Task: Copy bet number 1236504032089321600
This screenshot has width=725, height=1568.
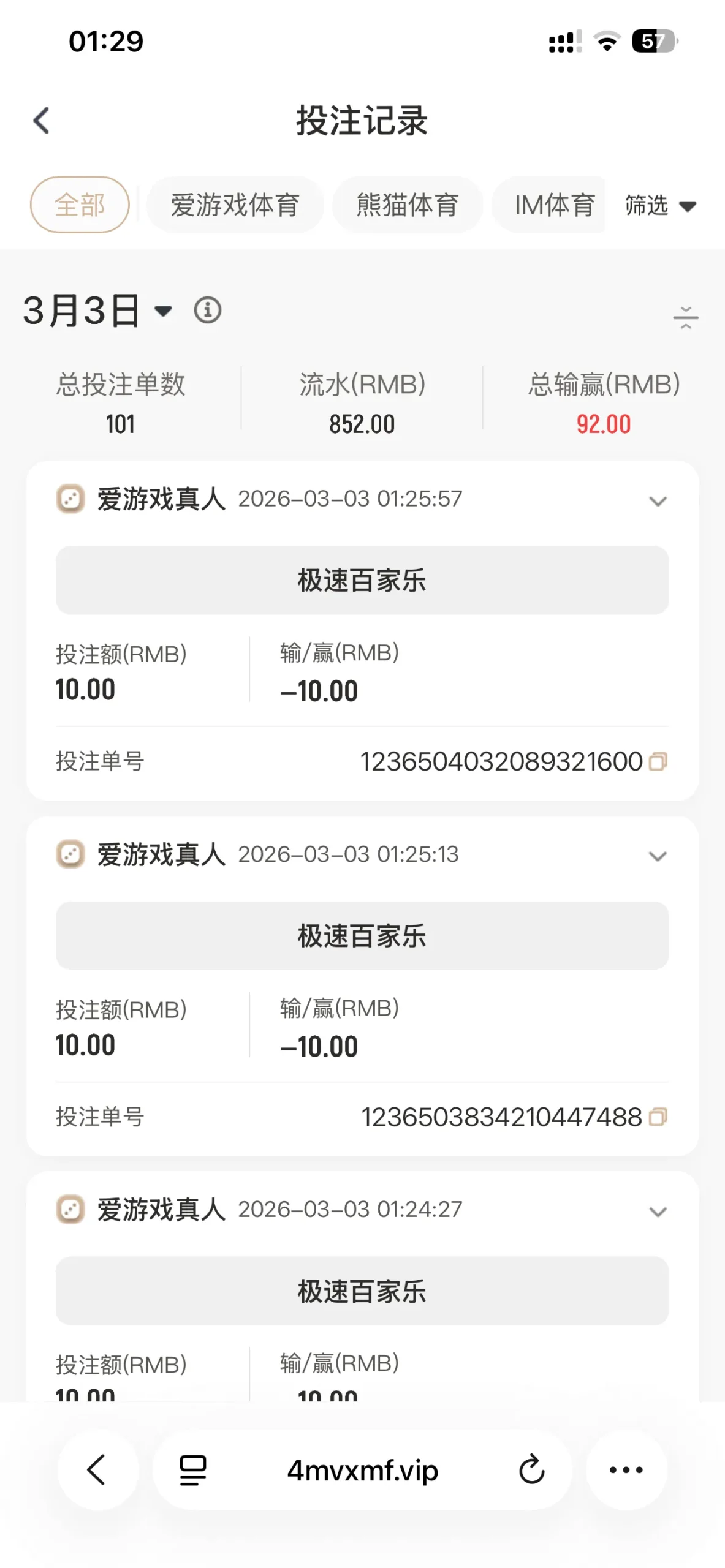Action: tap(658, 761)
